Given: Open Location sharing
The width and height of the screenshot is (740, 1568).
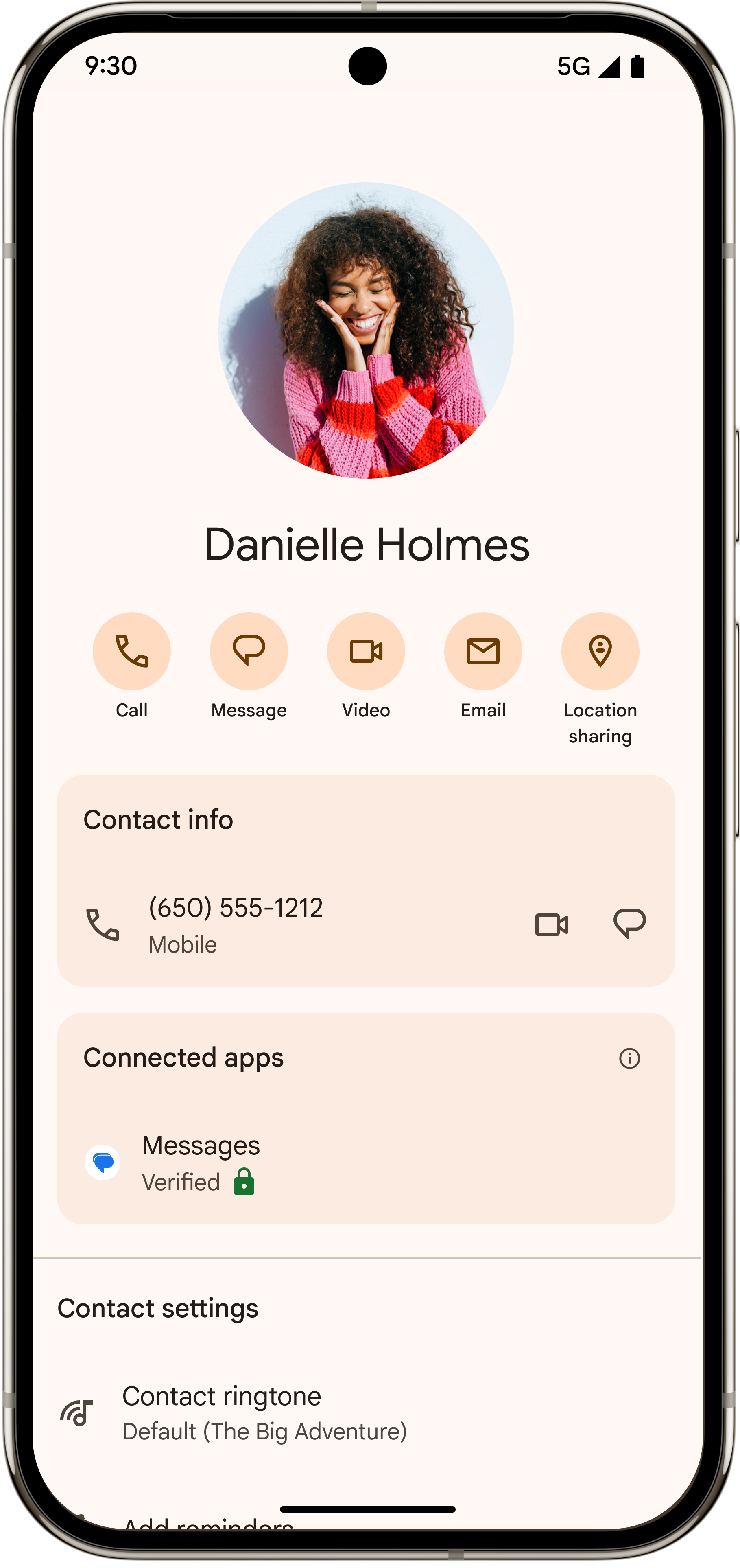Looking at the screenshot, I should click(x=600, y=651).
